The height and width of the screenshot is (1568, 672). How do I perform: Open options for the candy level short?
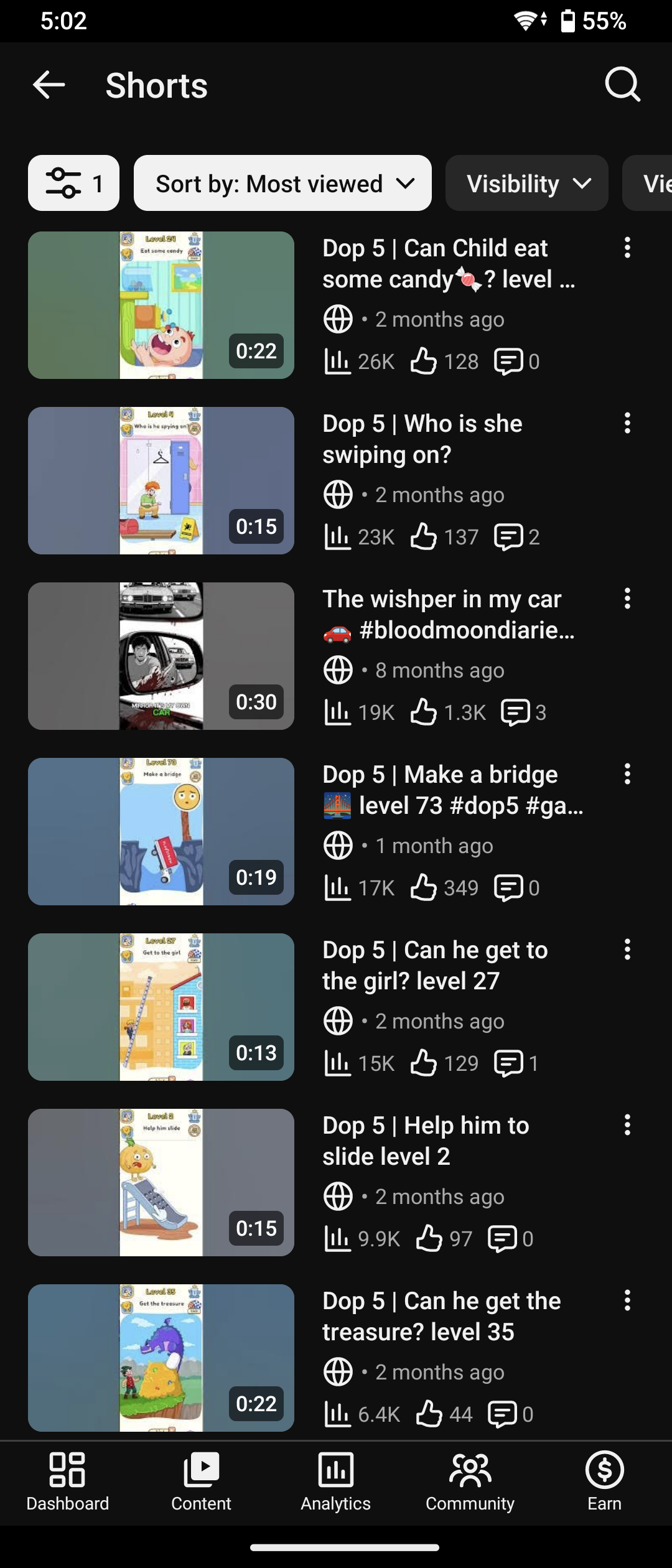(627, 248)
